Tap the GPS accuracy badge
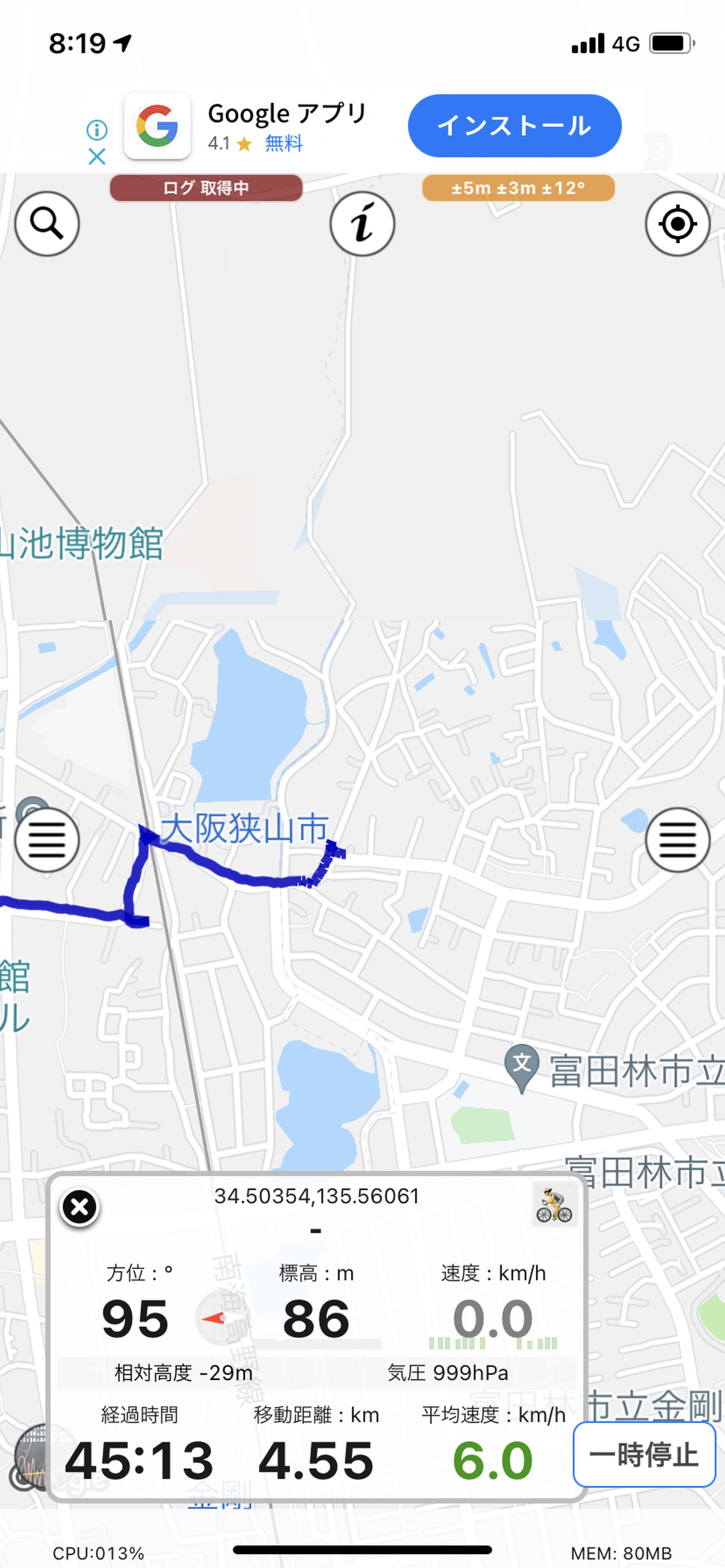This screenshot has height=1568, width=725. pos(518,188)
